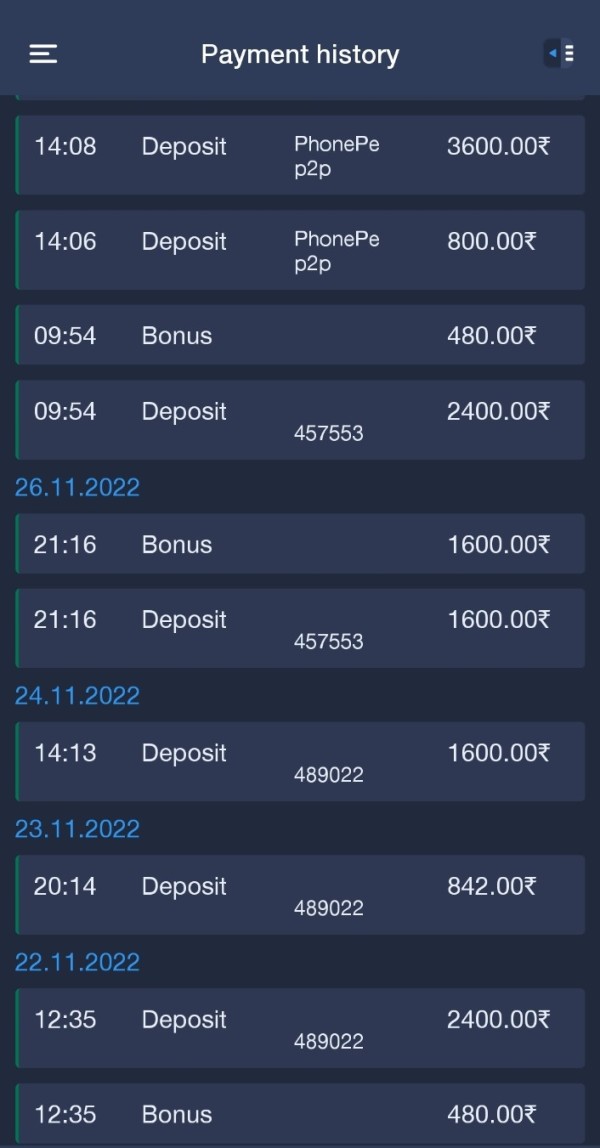Toggle the right side panel icon
This screenshot has width=600, height=1148.
click(x=559, y=53)
